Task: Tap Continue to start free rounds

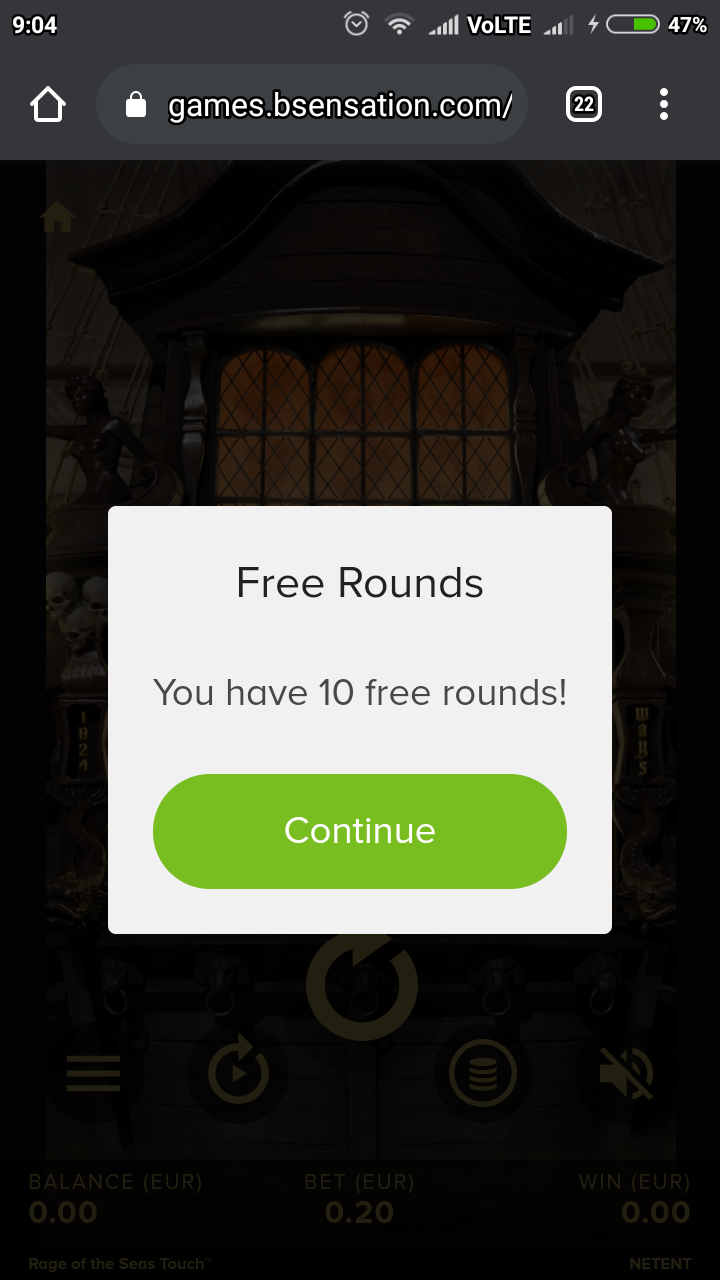Action: [360, 831]
